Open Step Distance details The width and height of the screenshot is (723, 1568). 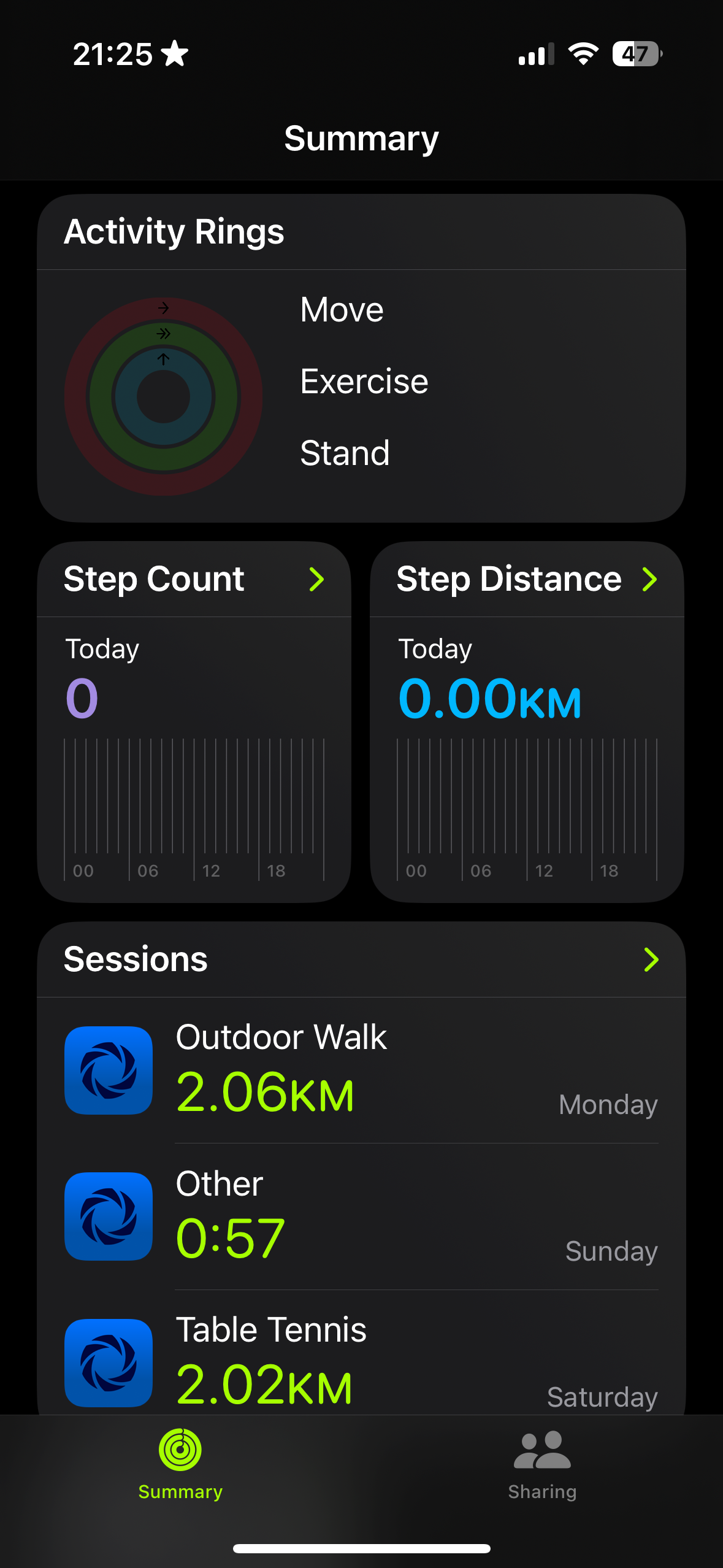click(527, 579)
